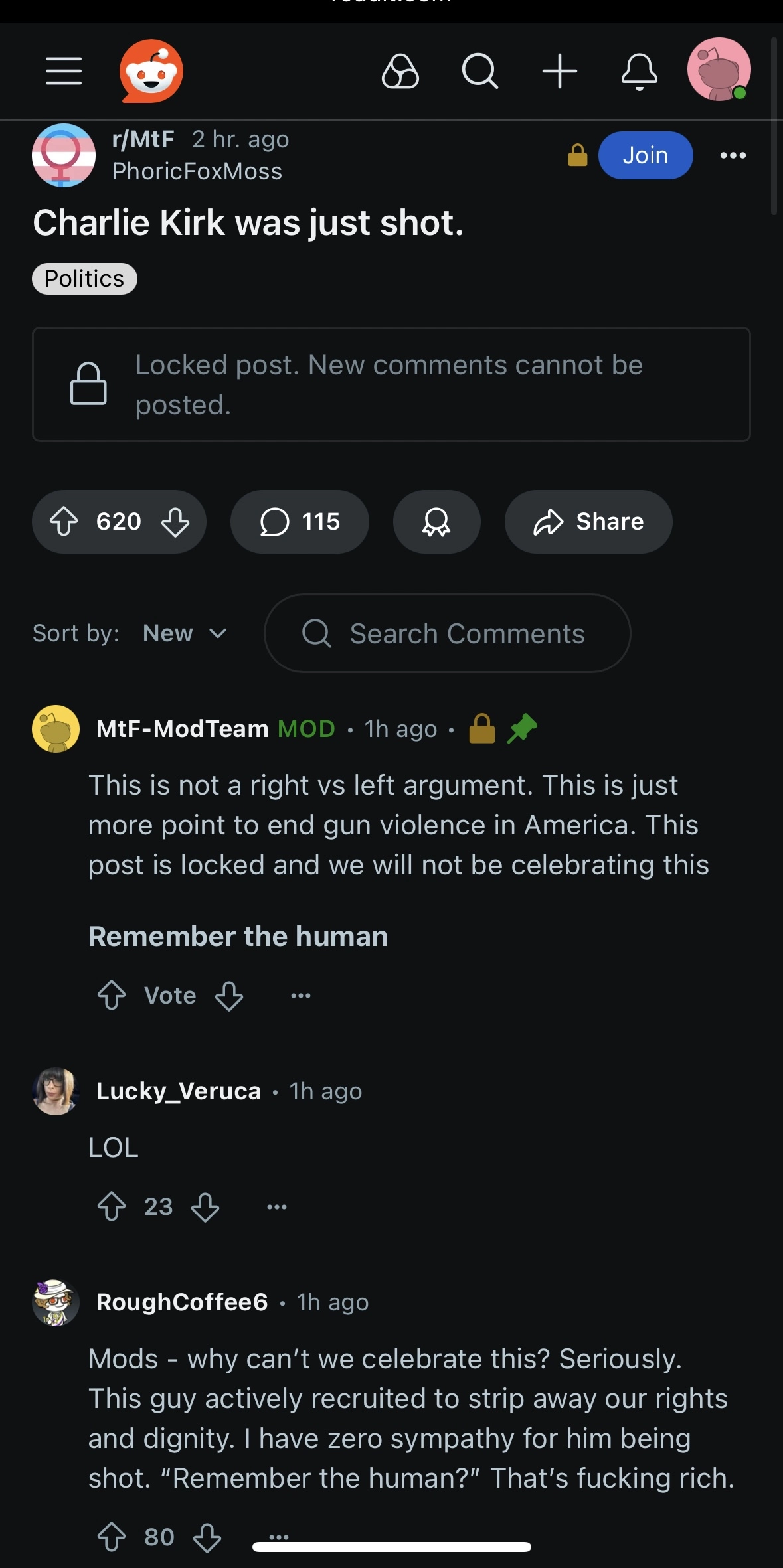
Task: Go to the Reddit home logo
Action: 151,71
